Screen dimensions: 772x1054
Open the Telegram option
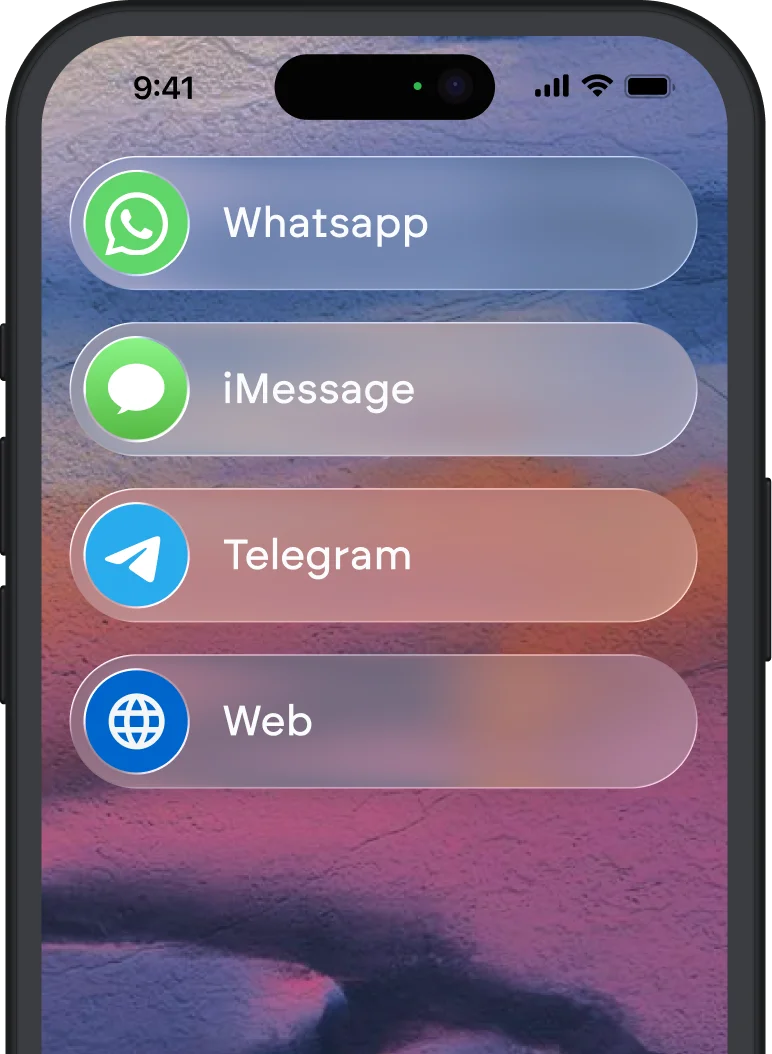[384, 555]
